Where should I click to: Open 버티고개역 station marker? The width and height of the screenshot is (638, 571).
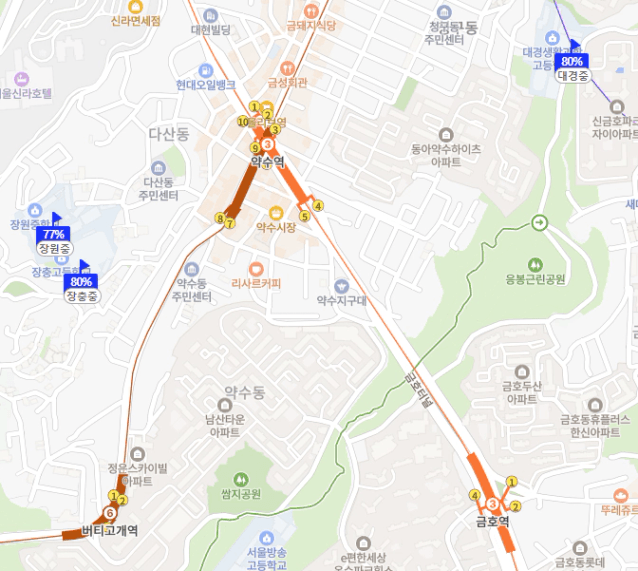pyautogui.click(x=109, y=513)
